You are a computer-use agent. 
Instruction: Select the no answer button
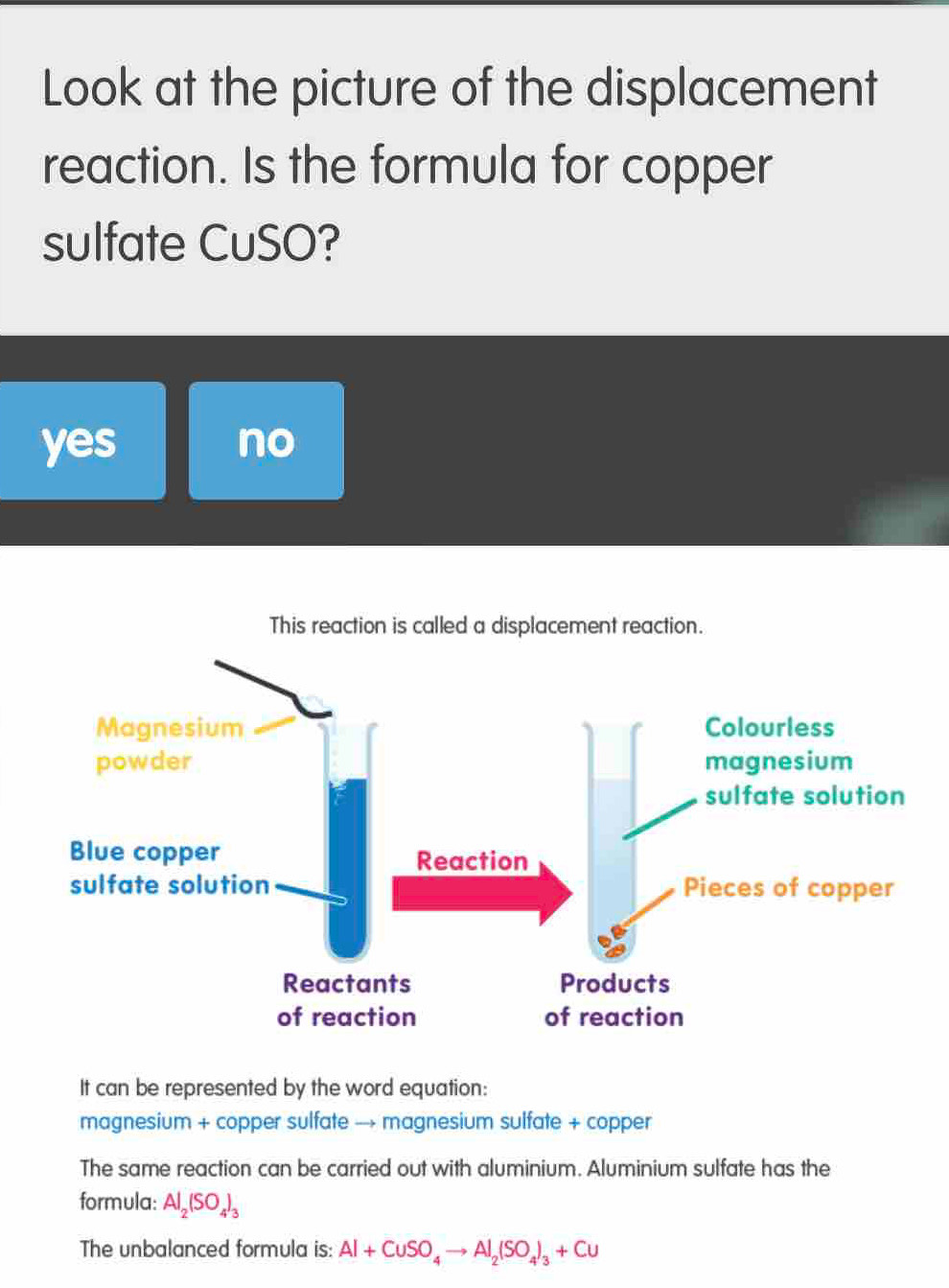click(x=266, y=440)
